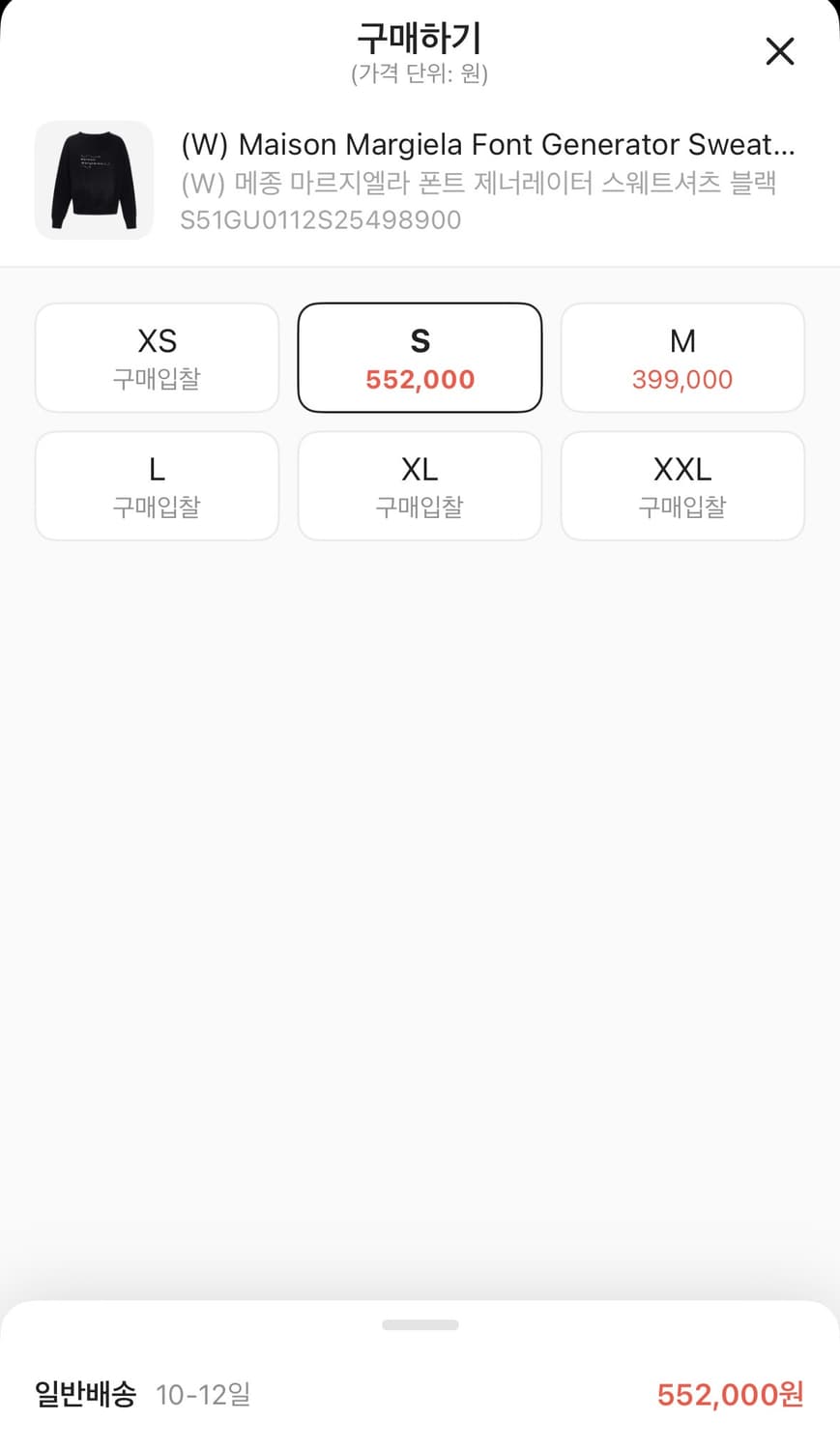Screen dimensions: 840x1450
Task: Open the Maison Margiela sweatshirt product thumbnail
Action: click(x=94, y=181)
